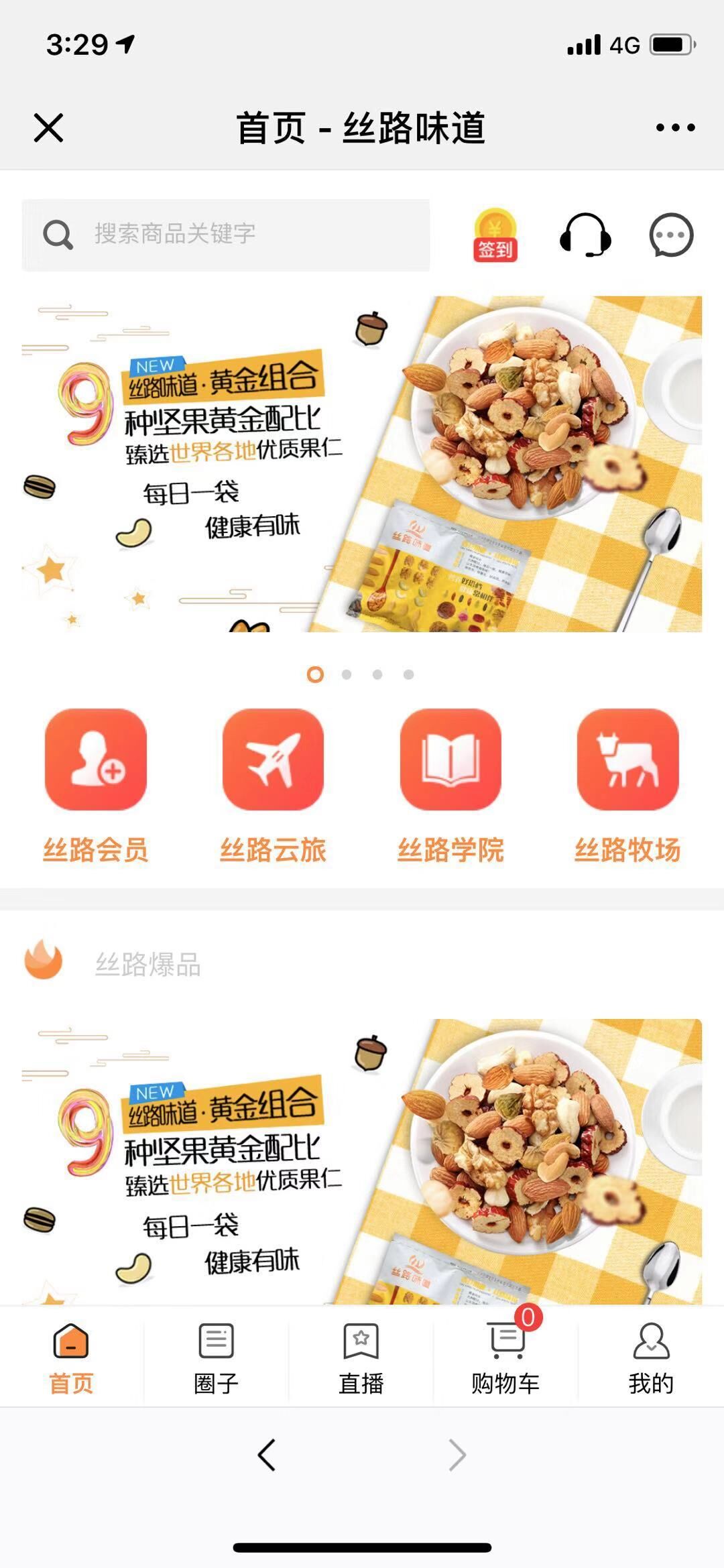
Task: Open the 购物车 shopping cart tab
Action: [x=505, y=1357]
